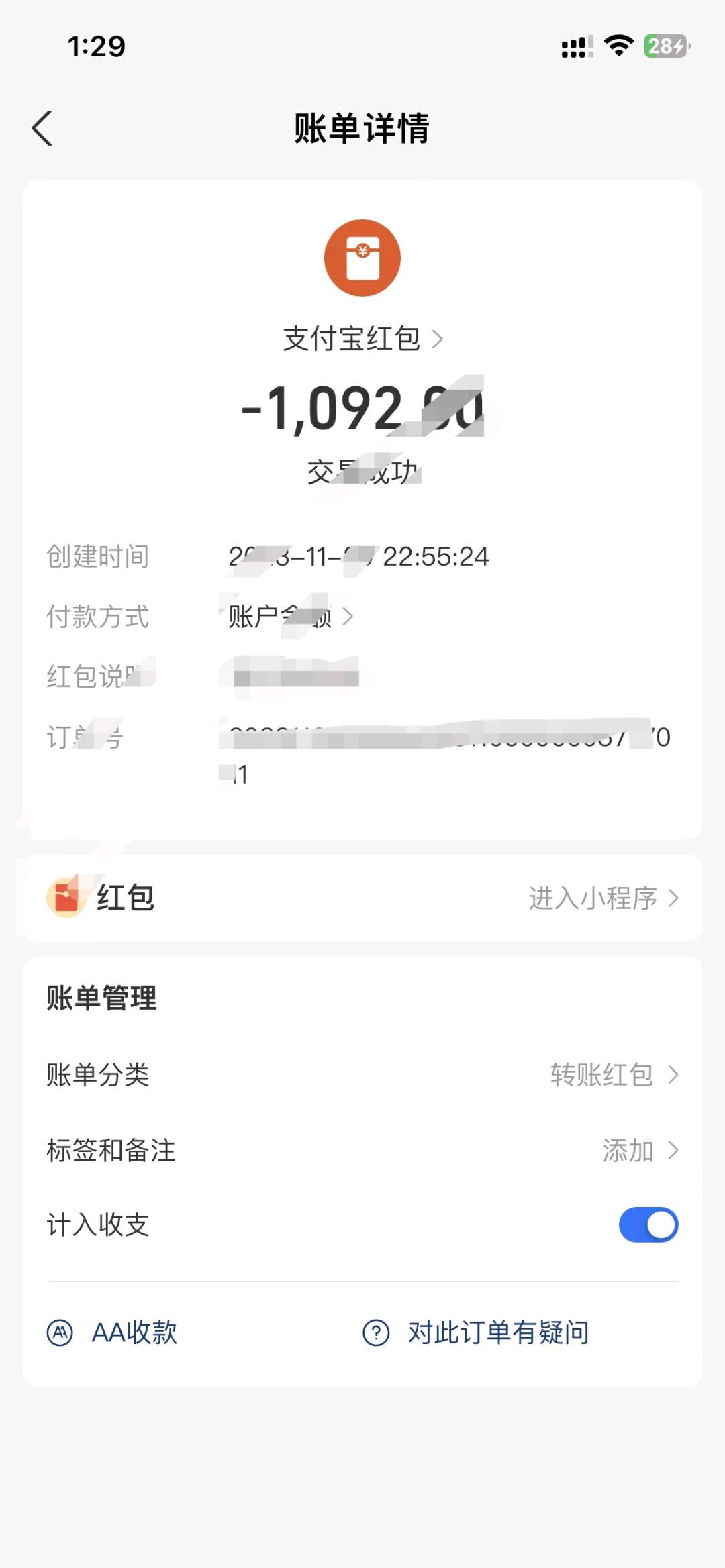Change 账单分类 from 转账红包
This screenshot has height=1568, width=725.
click(x=362, y=1075)
